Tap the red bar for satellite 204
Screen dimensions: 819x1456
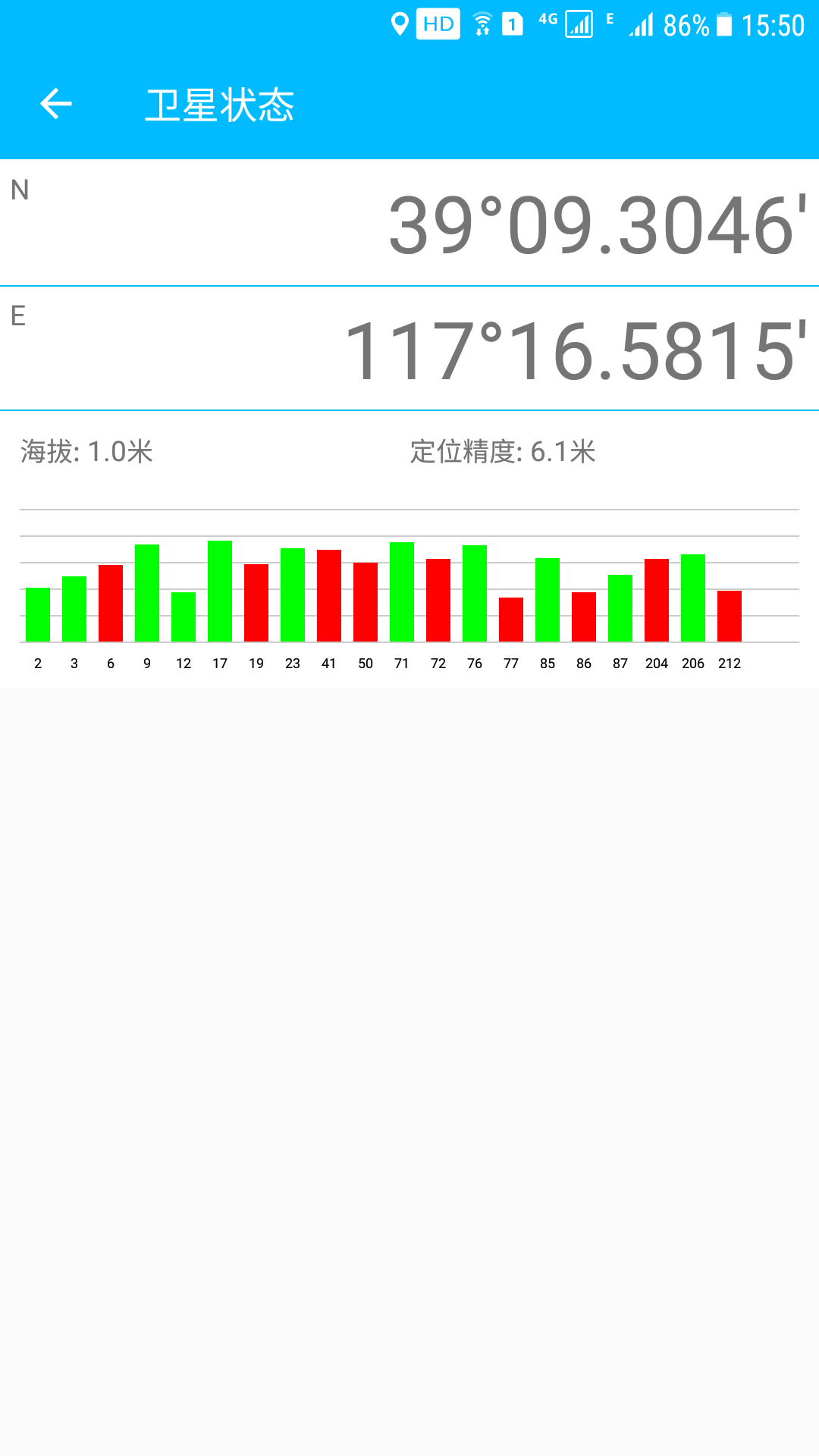click(657, 599)
